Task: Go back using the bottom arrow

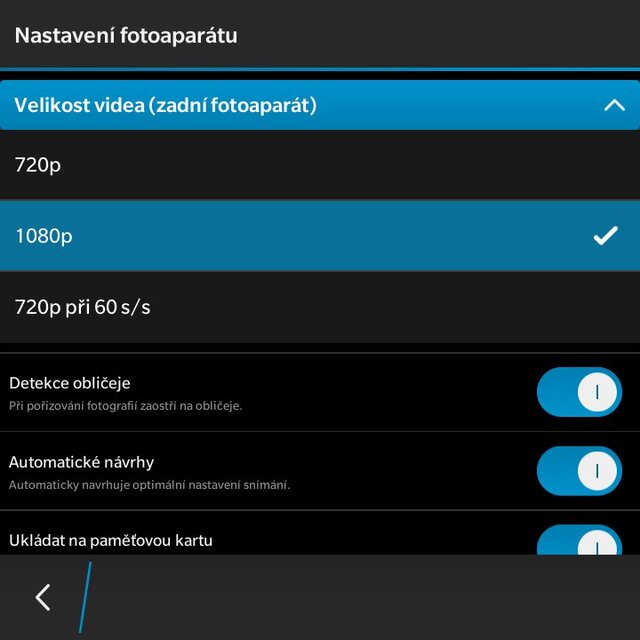Action: click(x=43, y=597)
